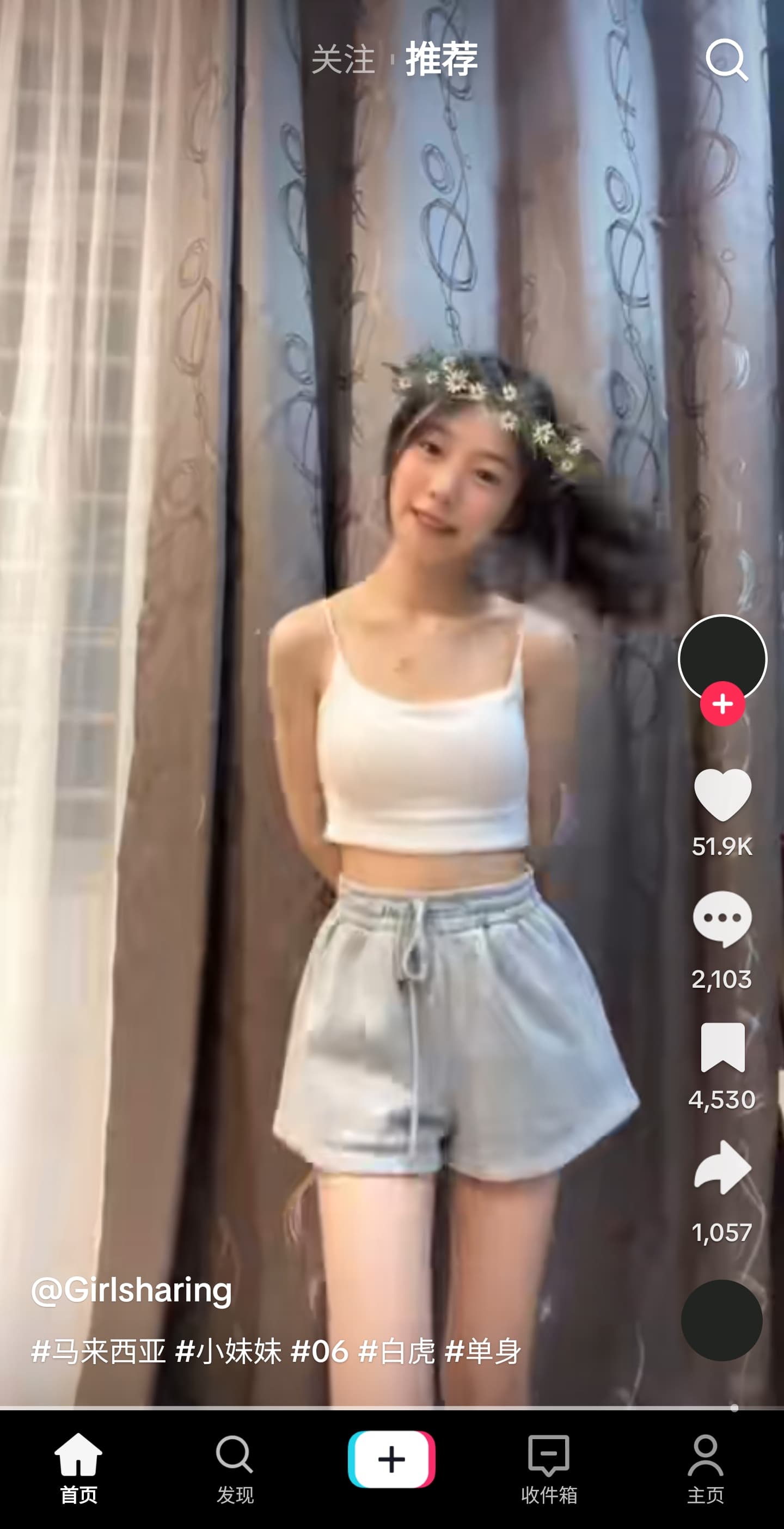Screen dimensions: 784x1529
Task: Create a new video with plus button
Action: pyautogui.click(x=391, y=1459)
